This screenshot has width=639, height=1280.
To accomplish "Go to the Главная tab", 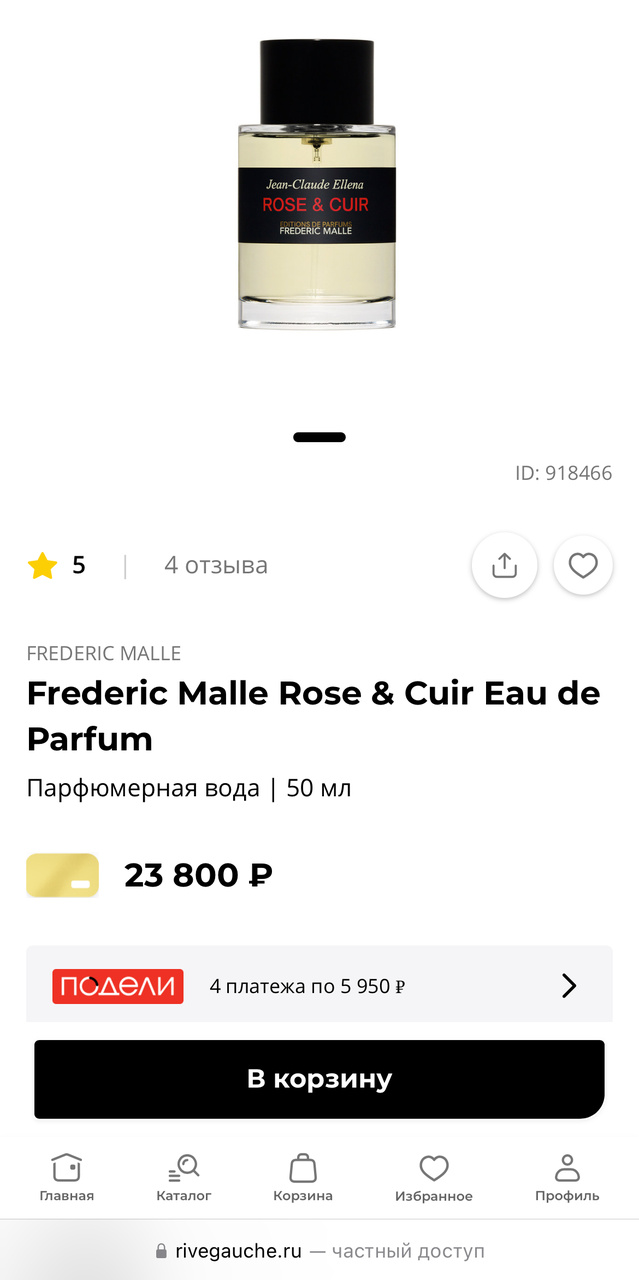I will pos(67,1177).
